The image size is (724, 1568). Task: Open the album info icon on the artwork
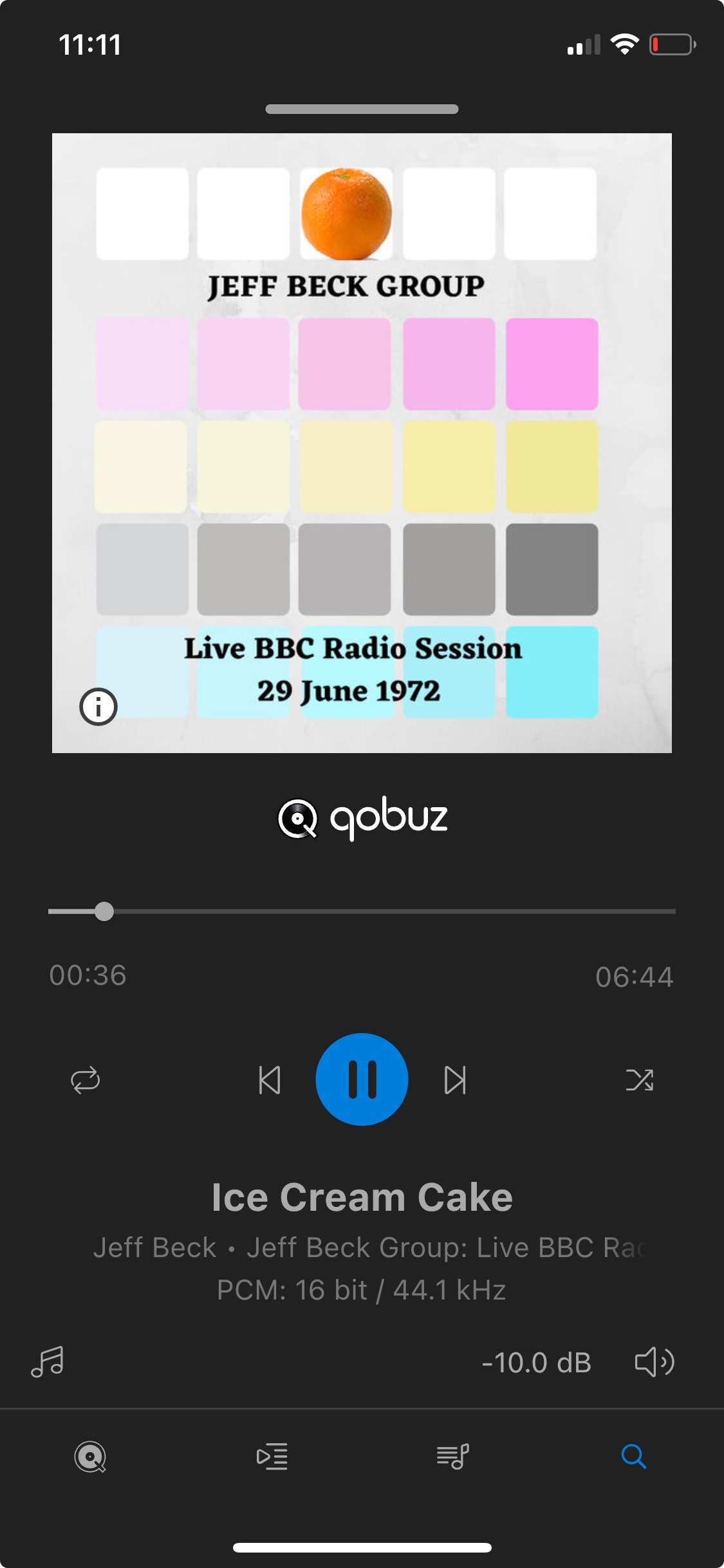(x=98, y=707)
